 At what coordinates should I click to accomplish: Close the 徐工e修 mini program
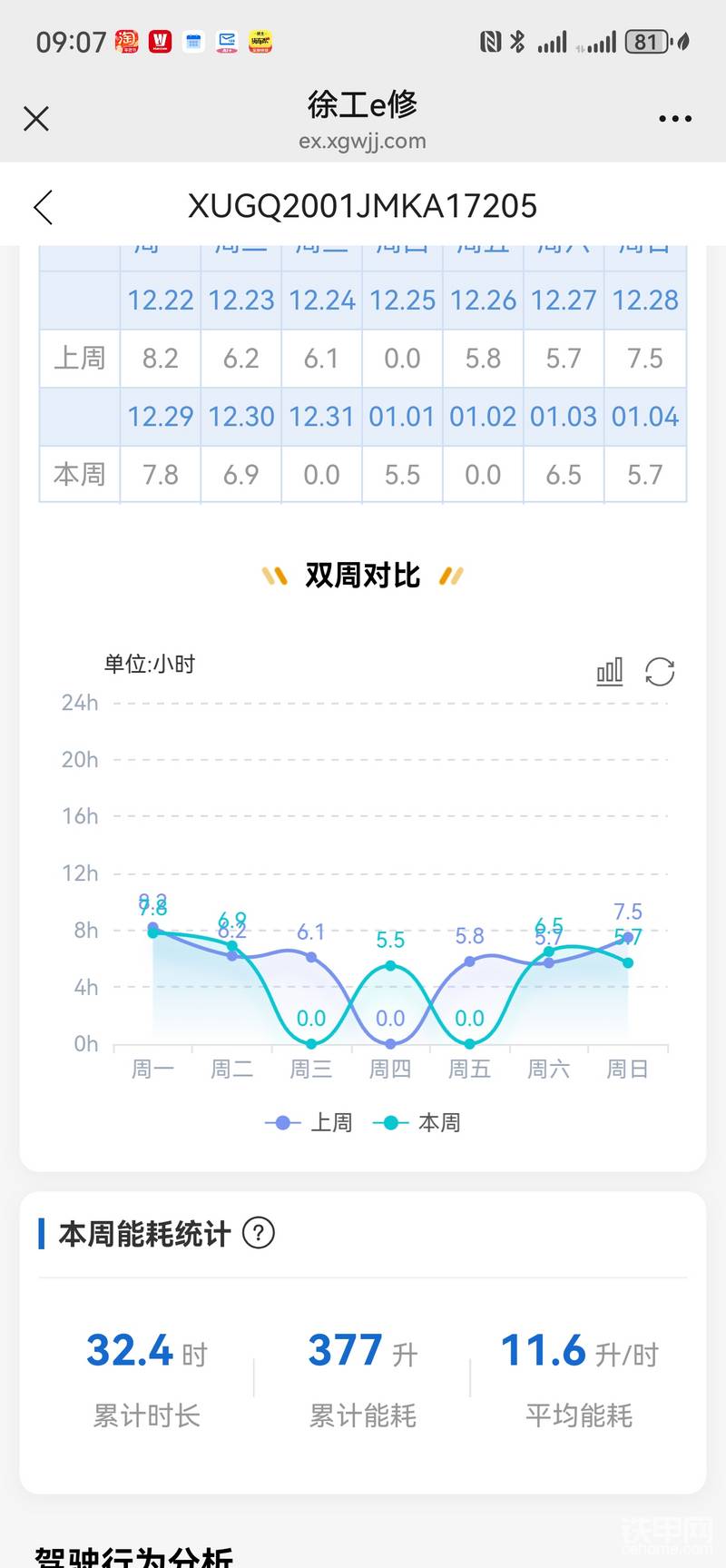pos(36,119)
